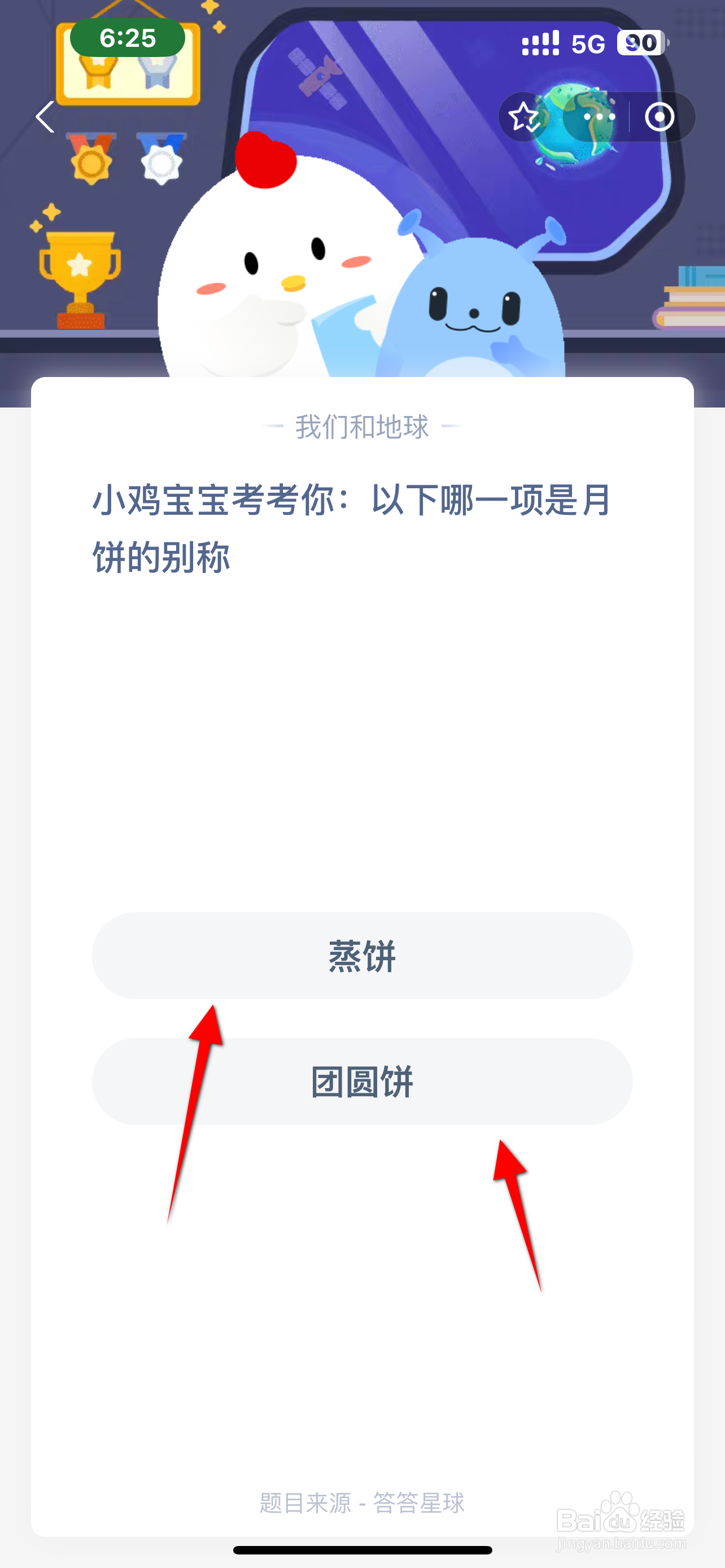
Task: Tap the circular close mini-program icon
Action: [660, 116]
